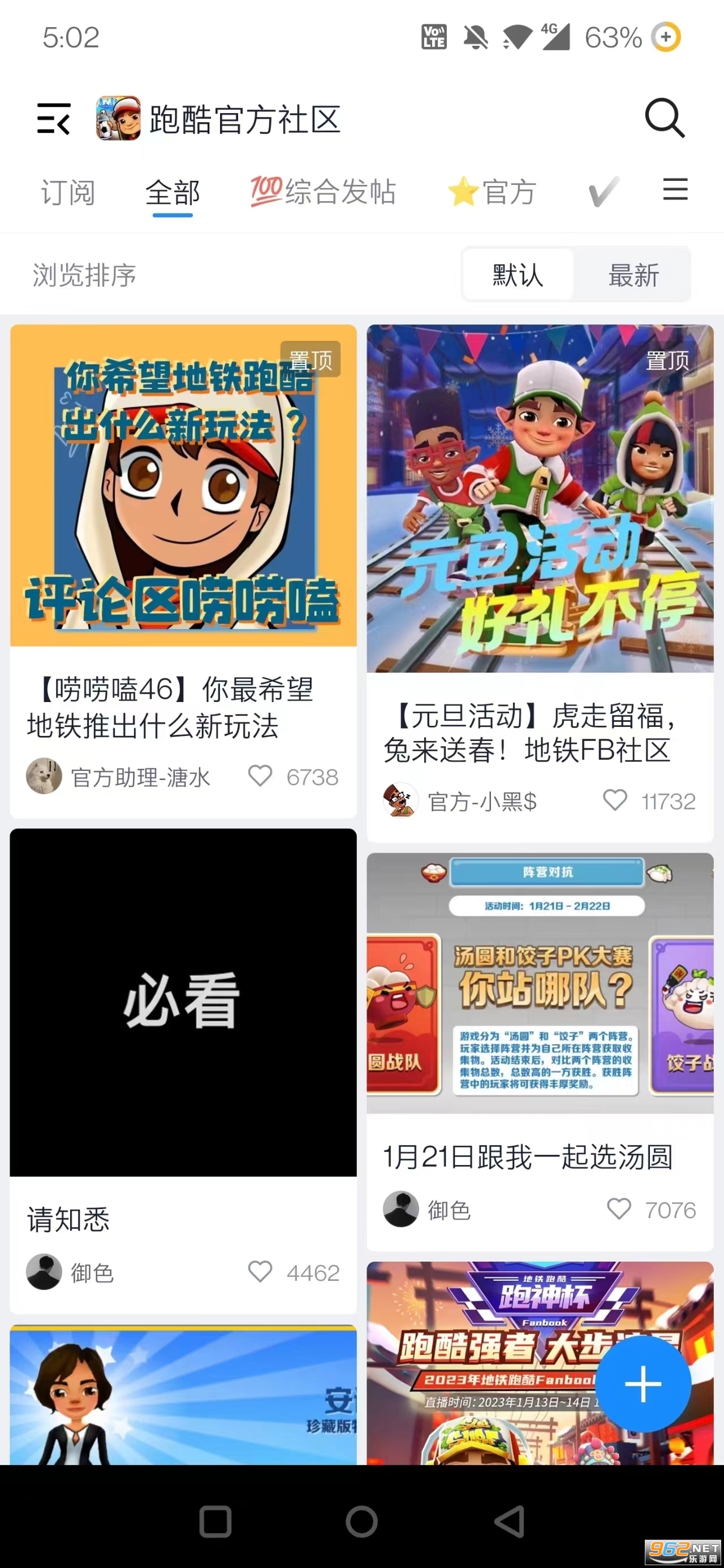Like the 请知悉 post
This screenshot has width=724, height=1568.
click(260, 1272)
